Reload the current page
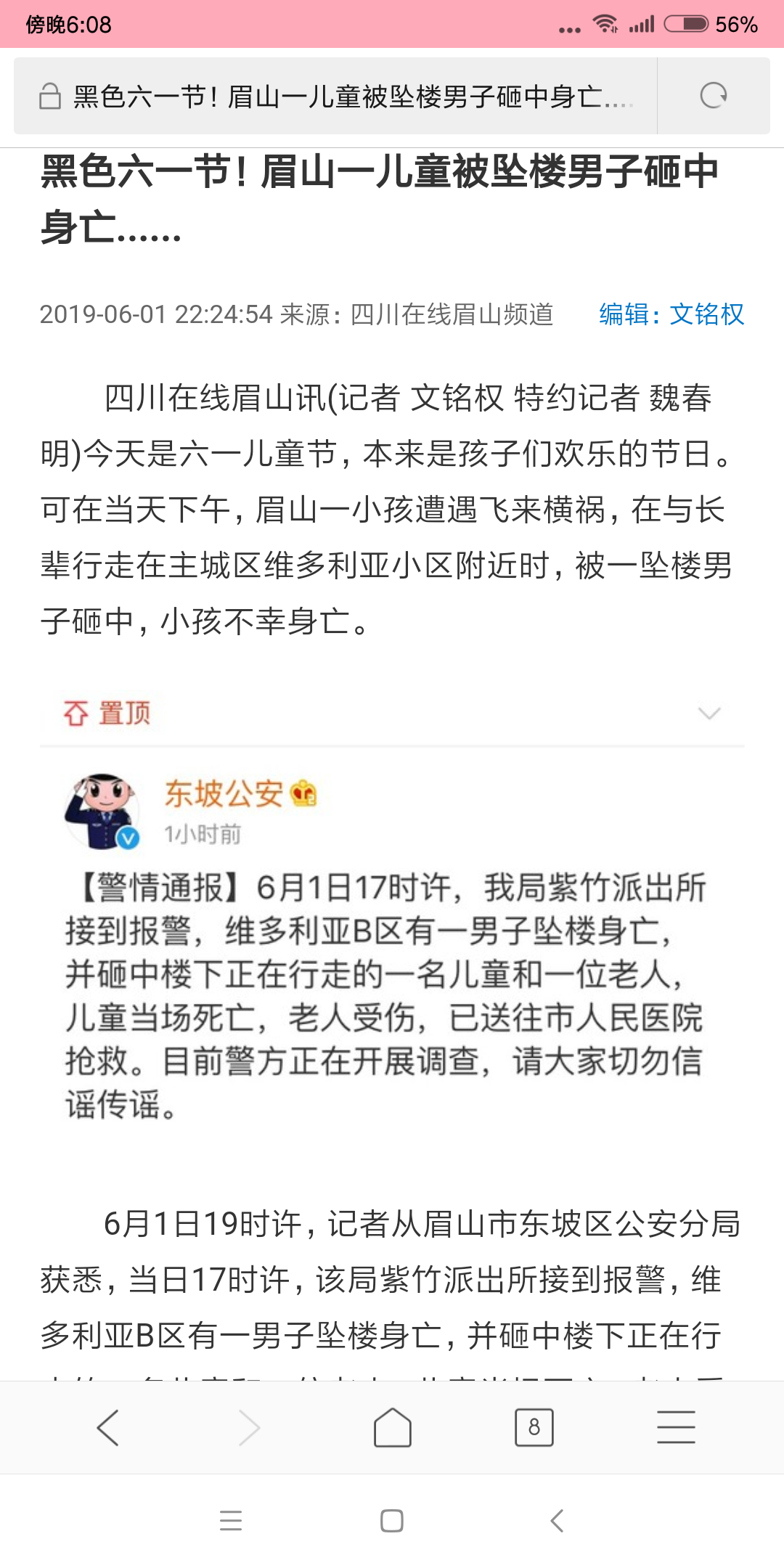The width and height of the screenshot is (784, 1568). coord(713,96)
